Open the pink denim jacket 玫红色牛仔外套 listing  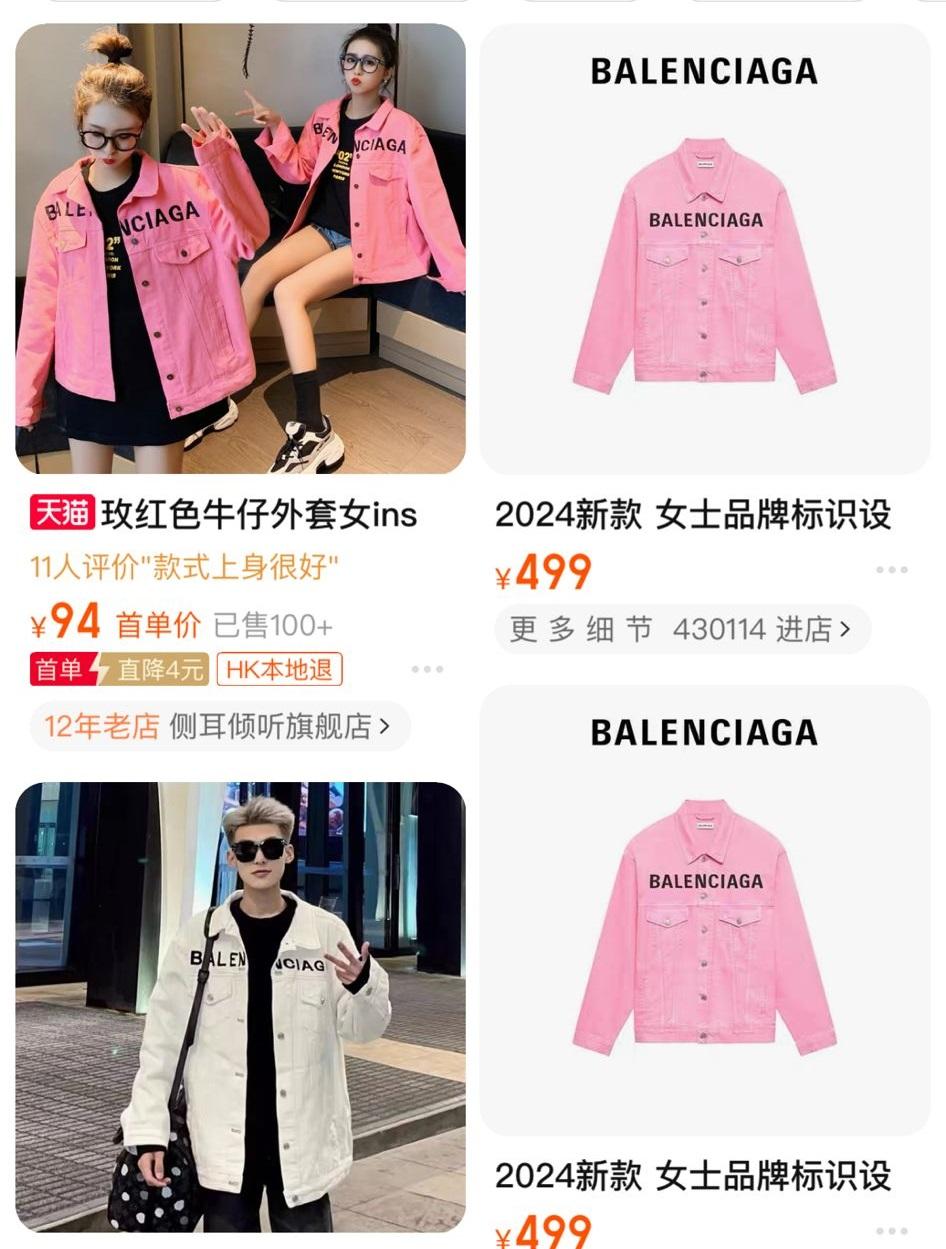pos(240,248)
